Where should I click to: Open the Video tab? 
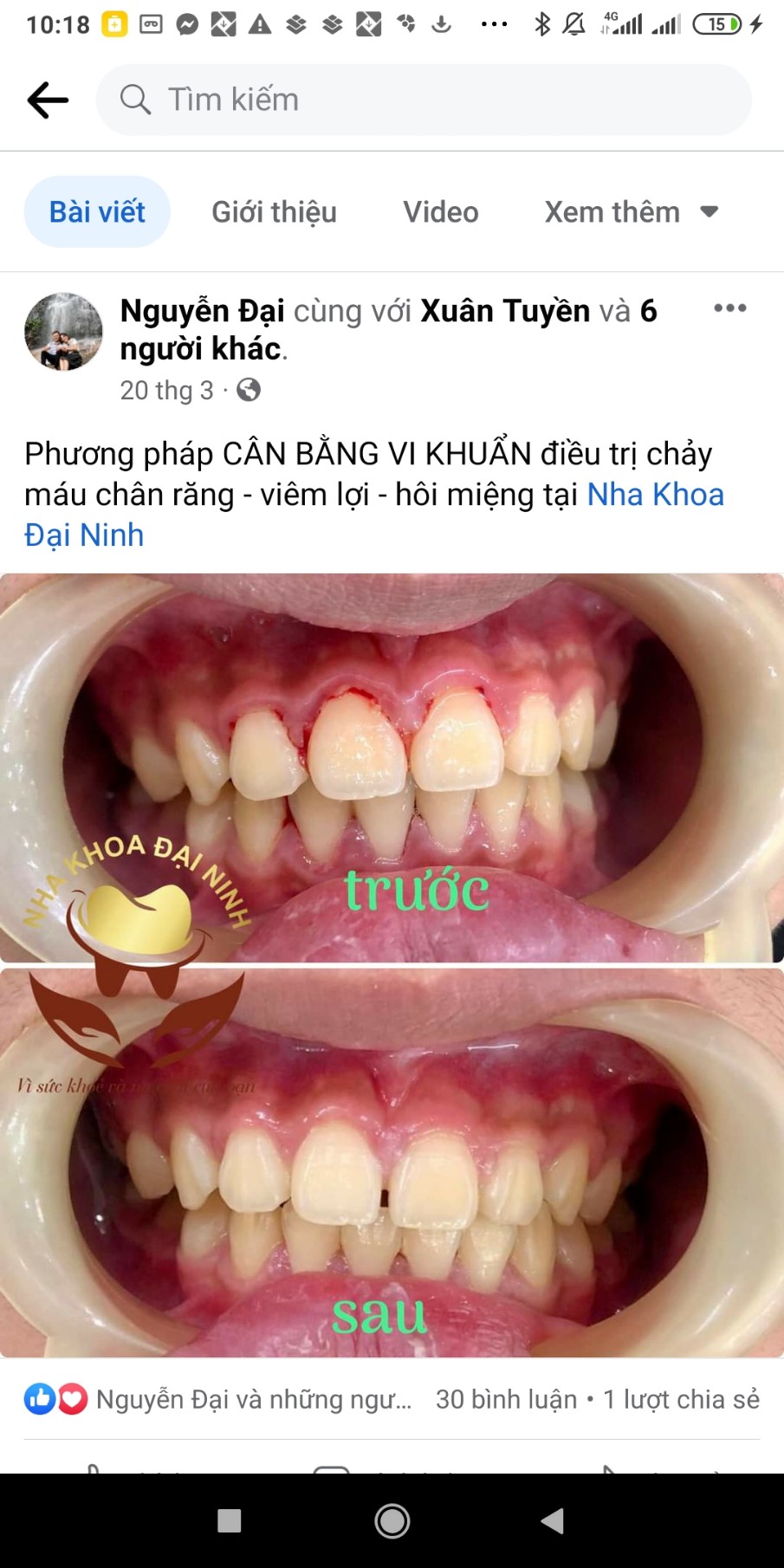coord(440,212)
